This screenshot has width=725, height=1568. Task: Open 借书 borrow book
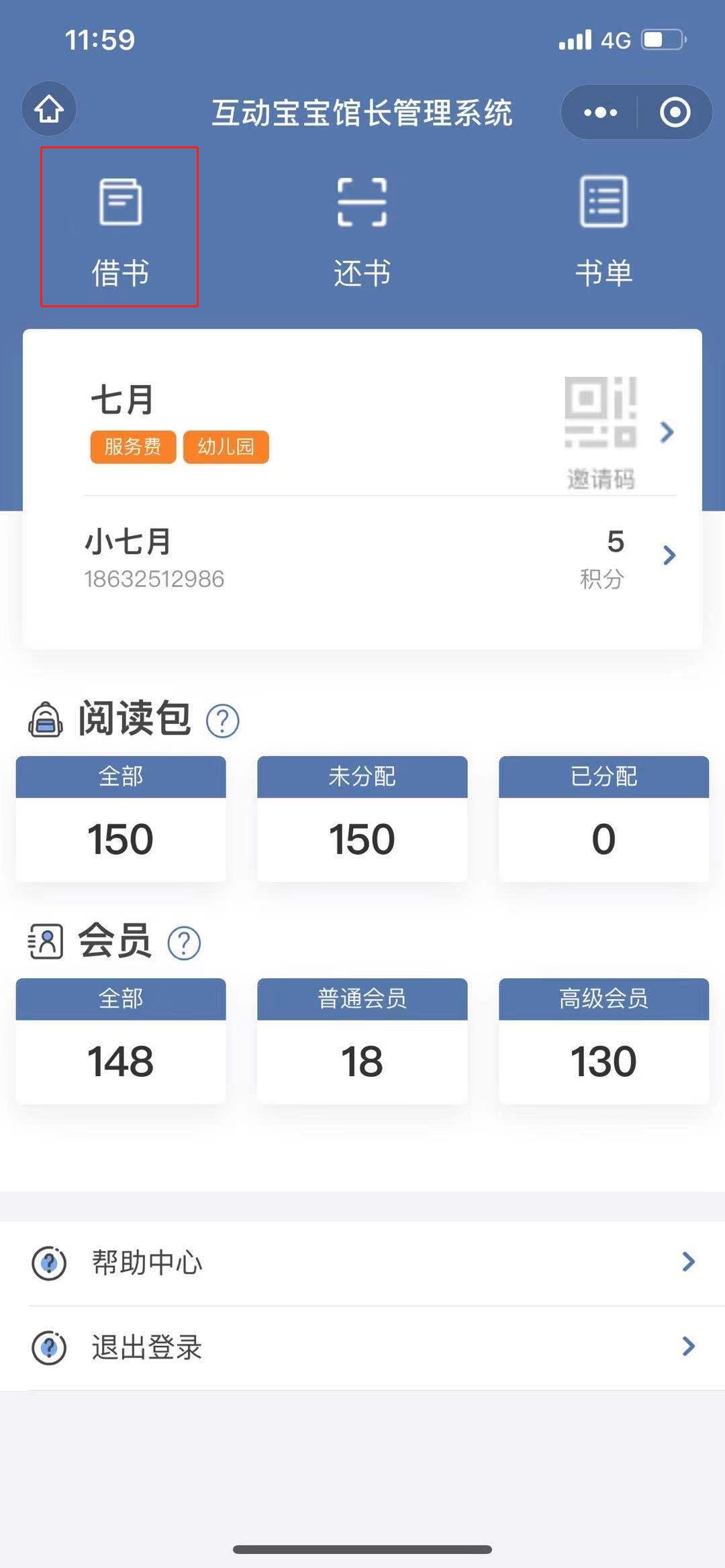pos(119,228)
